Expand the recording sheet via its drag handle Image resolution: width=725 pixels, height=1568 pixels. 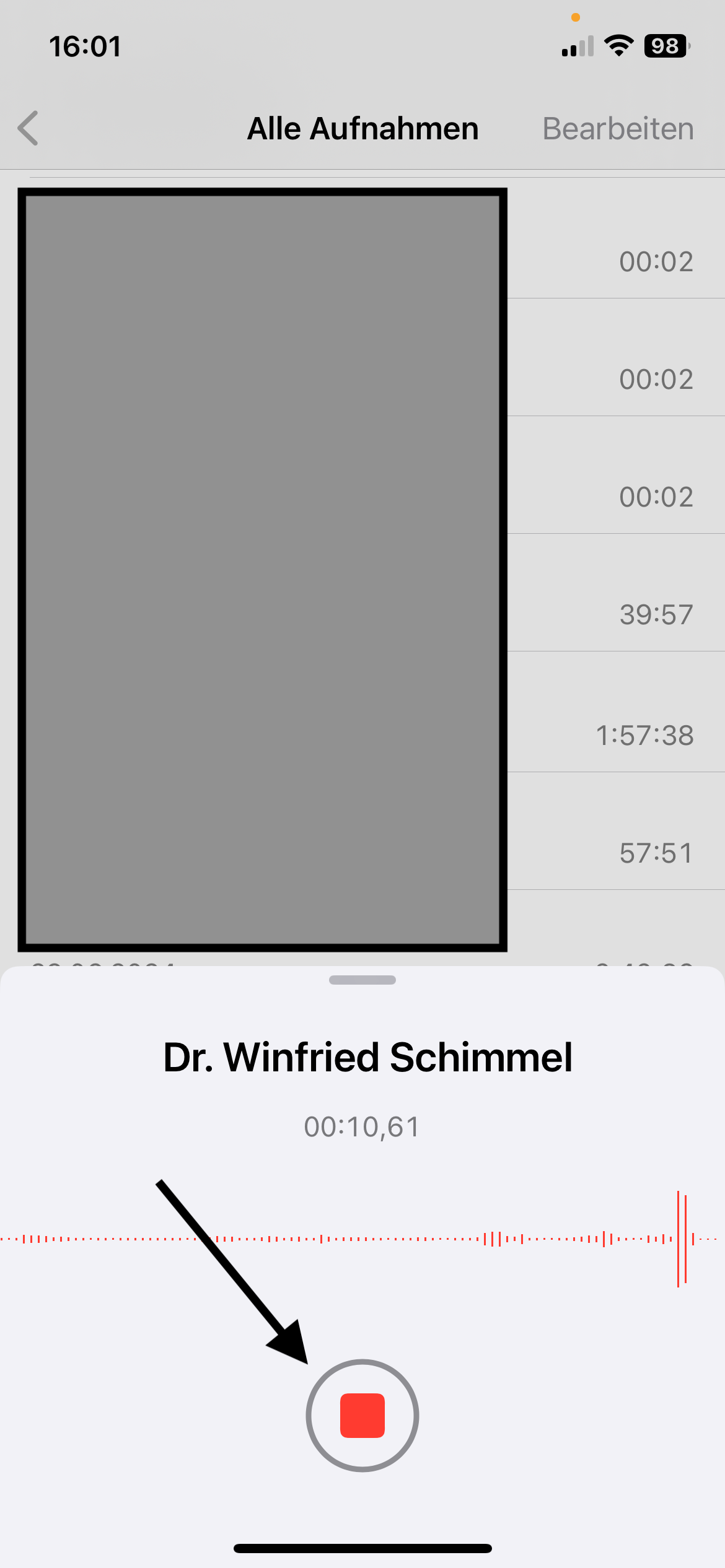click(362, 980)
